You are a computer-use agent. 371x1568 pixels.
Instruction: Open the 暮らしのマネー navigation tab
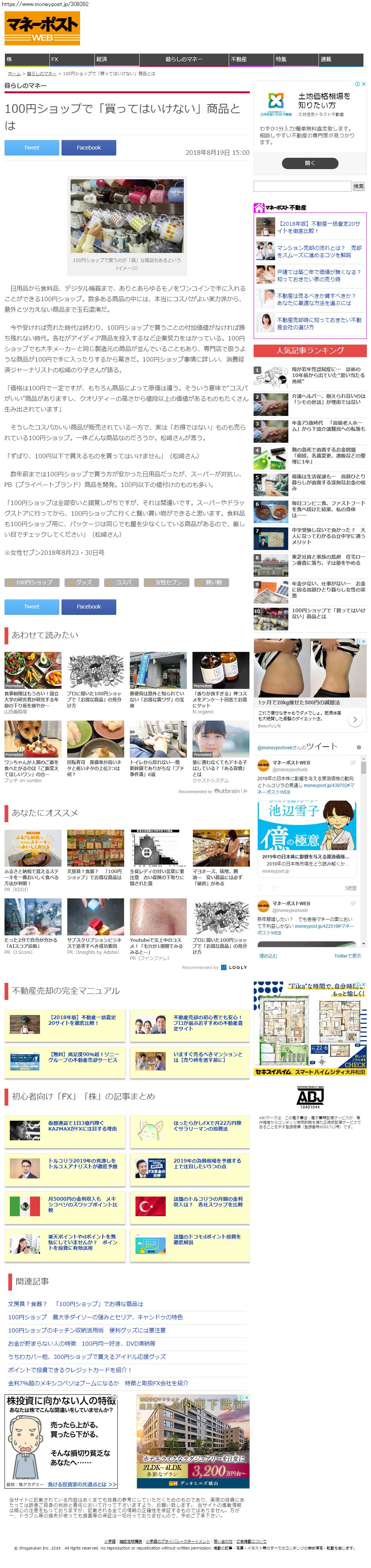pyautogui.click(x=184, y=59)
